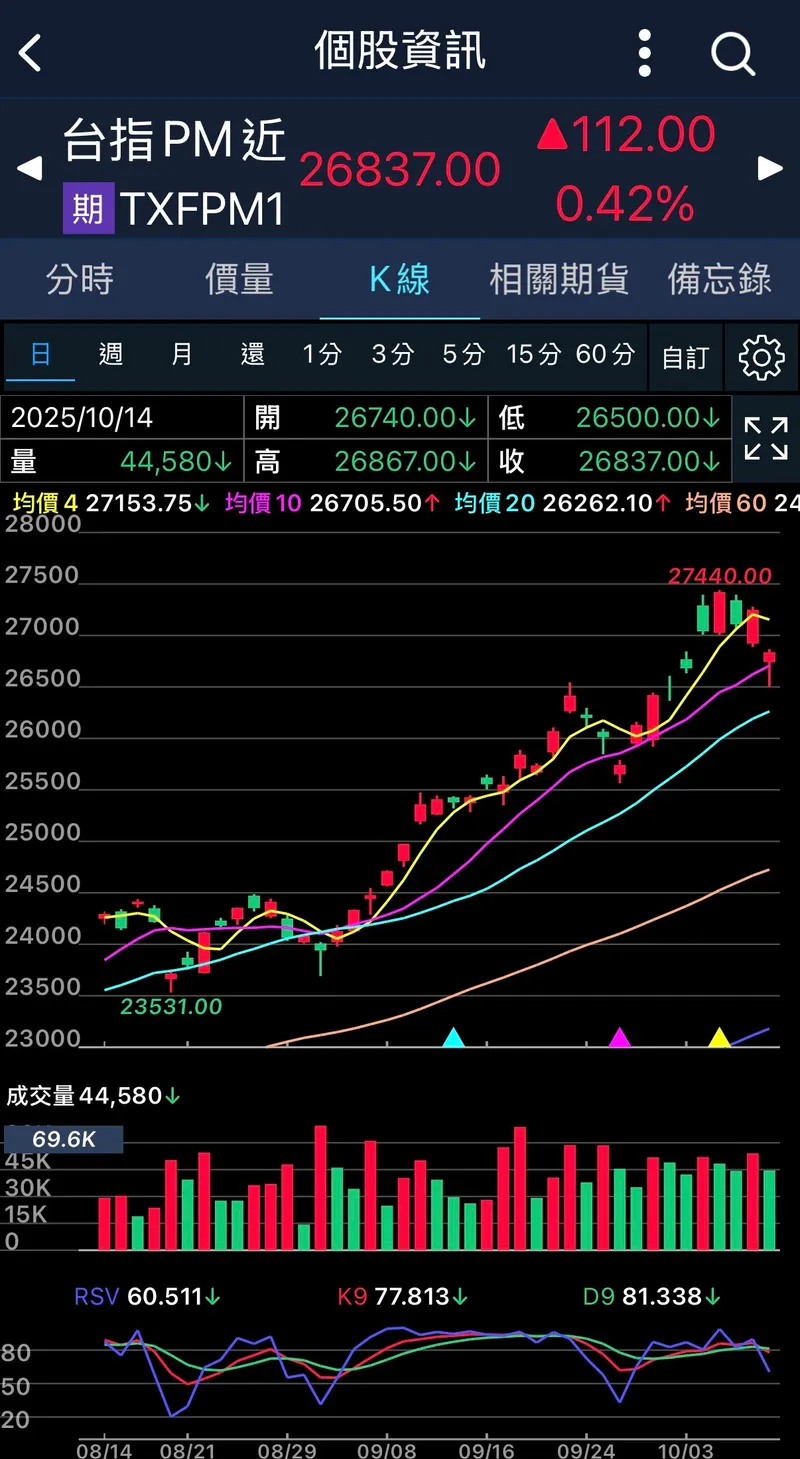Switch chart to 5分 interval
The image size is (800, 1459).
coord(464,354)
